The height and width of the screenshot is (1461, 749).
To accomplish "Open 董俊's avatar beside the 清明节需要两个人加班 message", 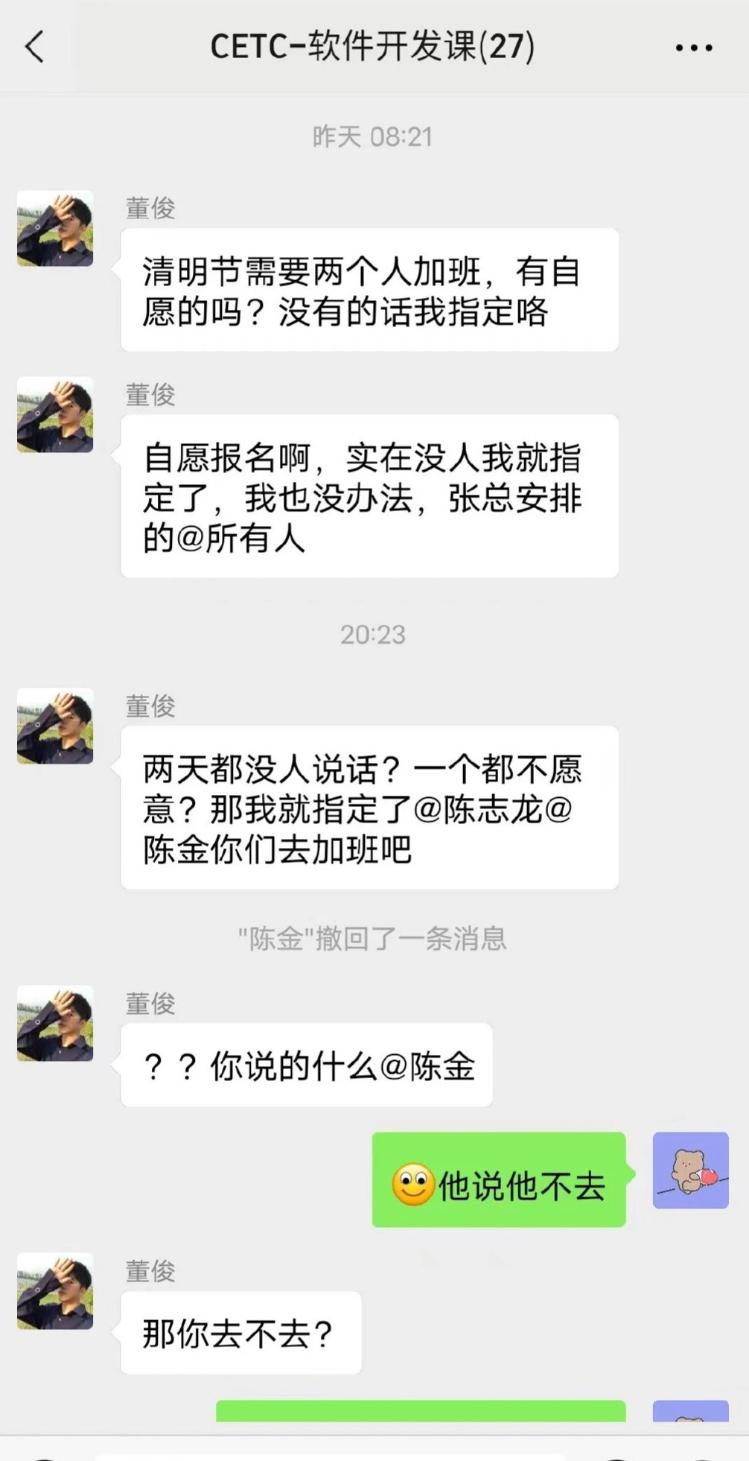I will coord(55,229).
